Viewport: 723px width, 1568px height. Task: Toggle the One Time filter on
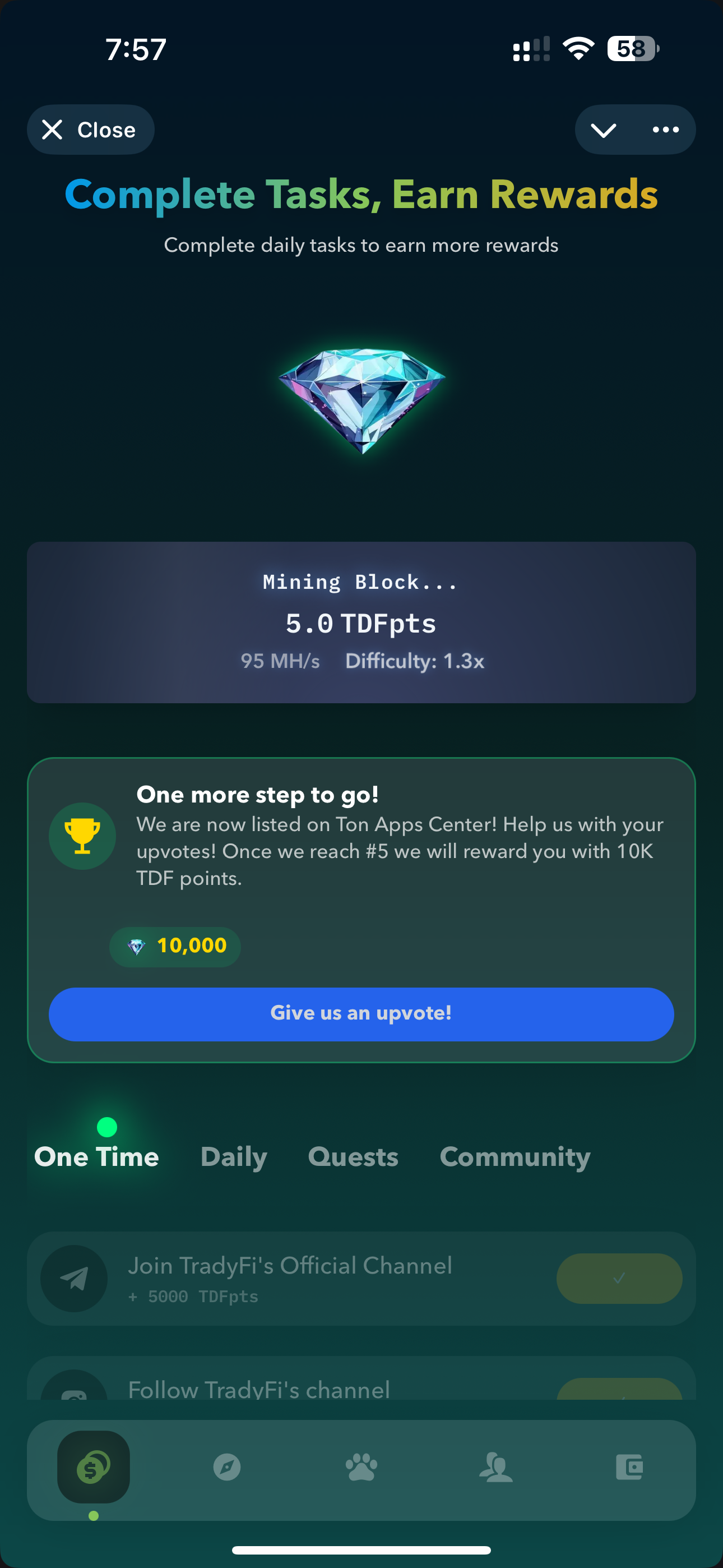(97, 1156)
